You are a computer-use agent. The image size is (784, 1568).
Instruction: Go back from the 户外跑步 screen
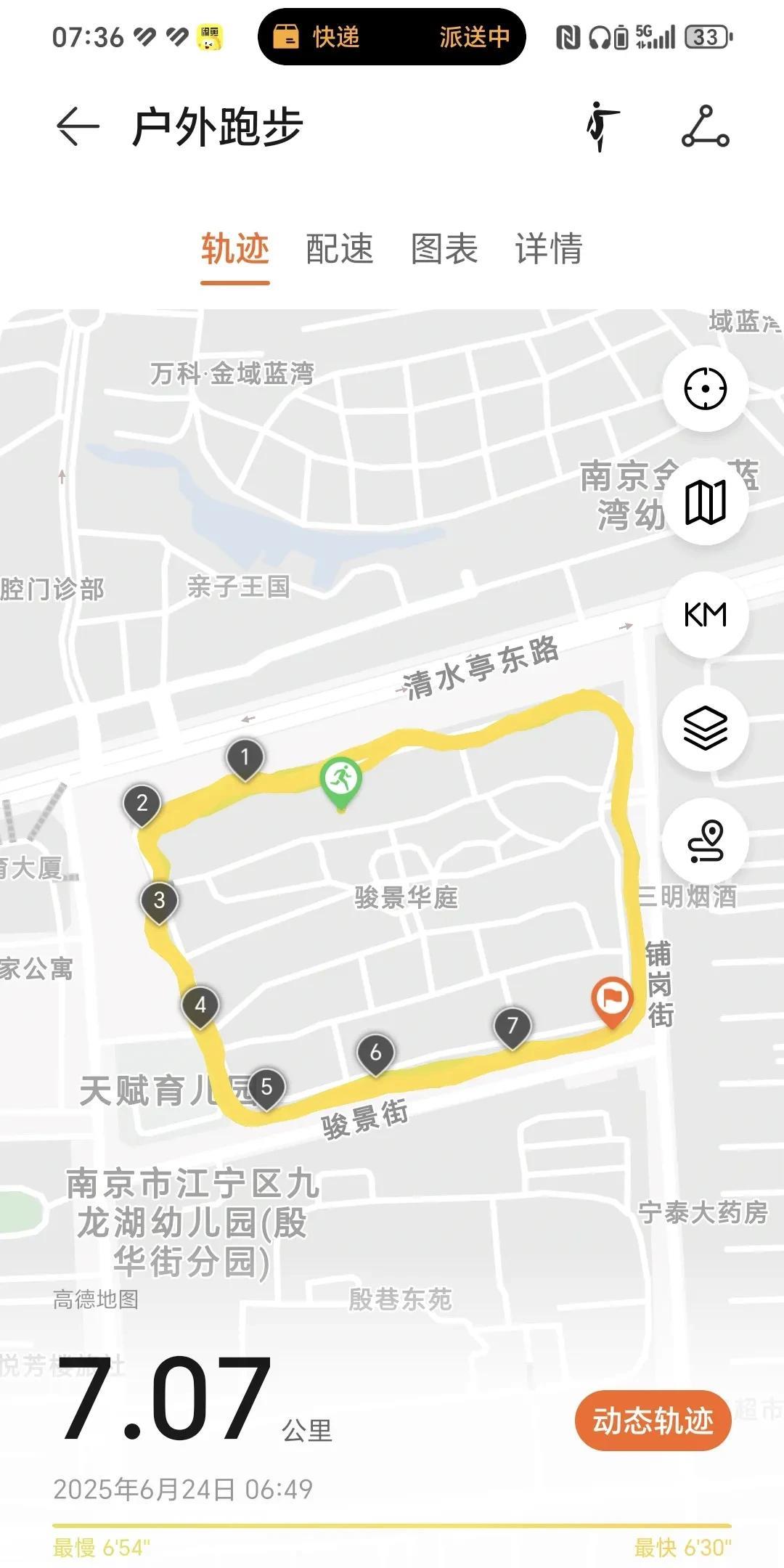coord(78,126)
